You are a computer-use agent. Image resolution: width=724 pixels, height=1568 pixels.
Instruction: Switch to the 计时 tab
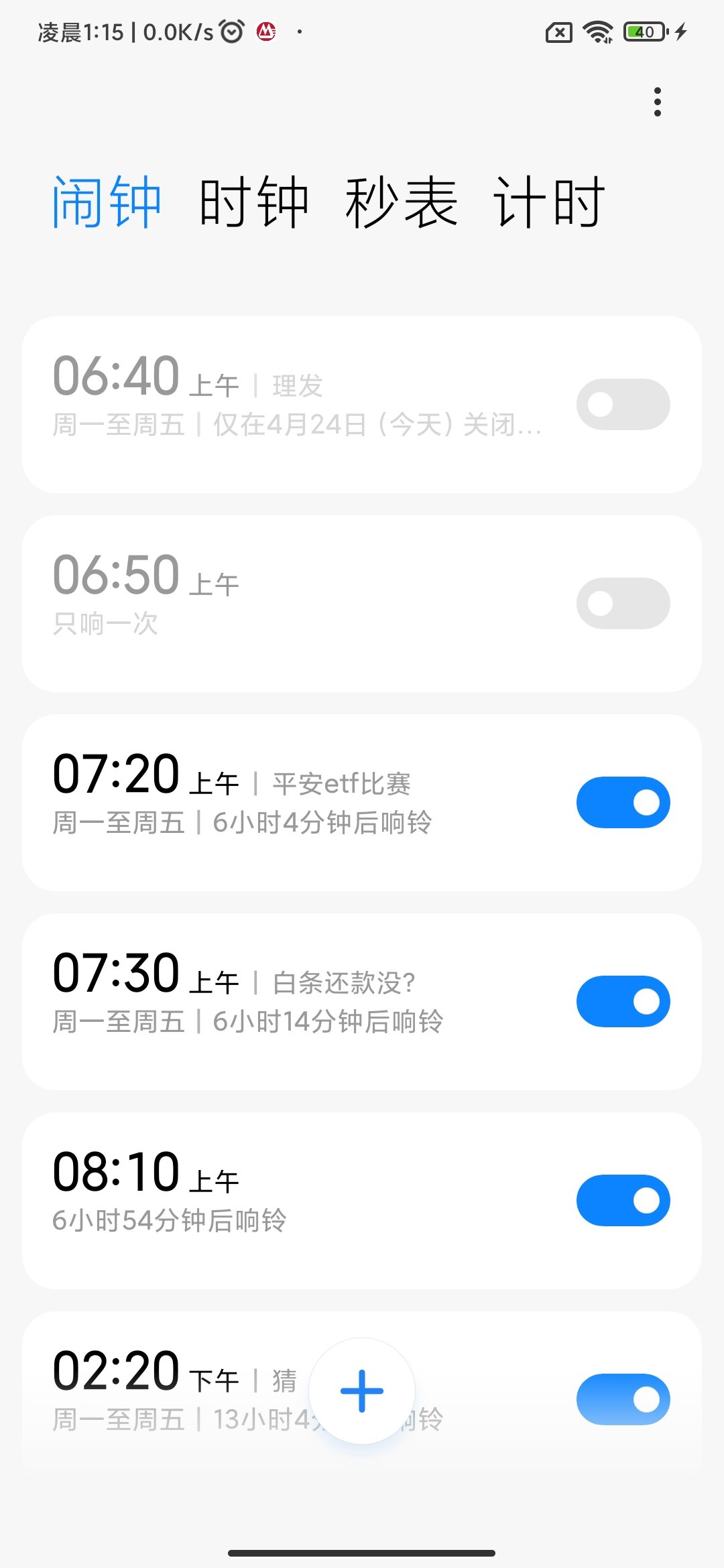click(x=548, y=202)
